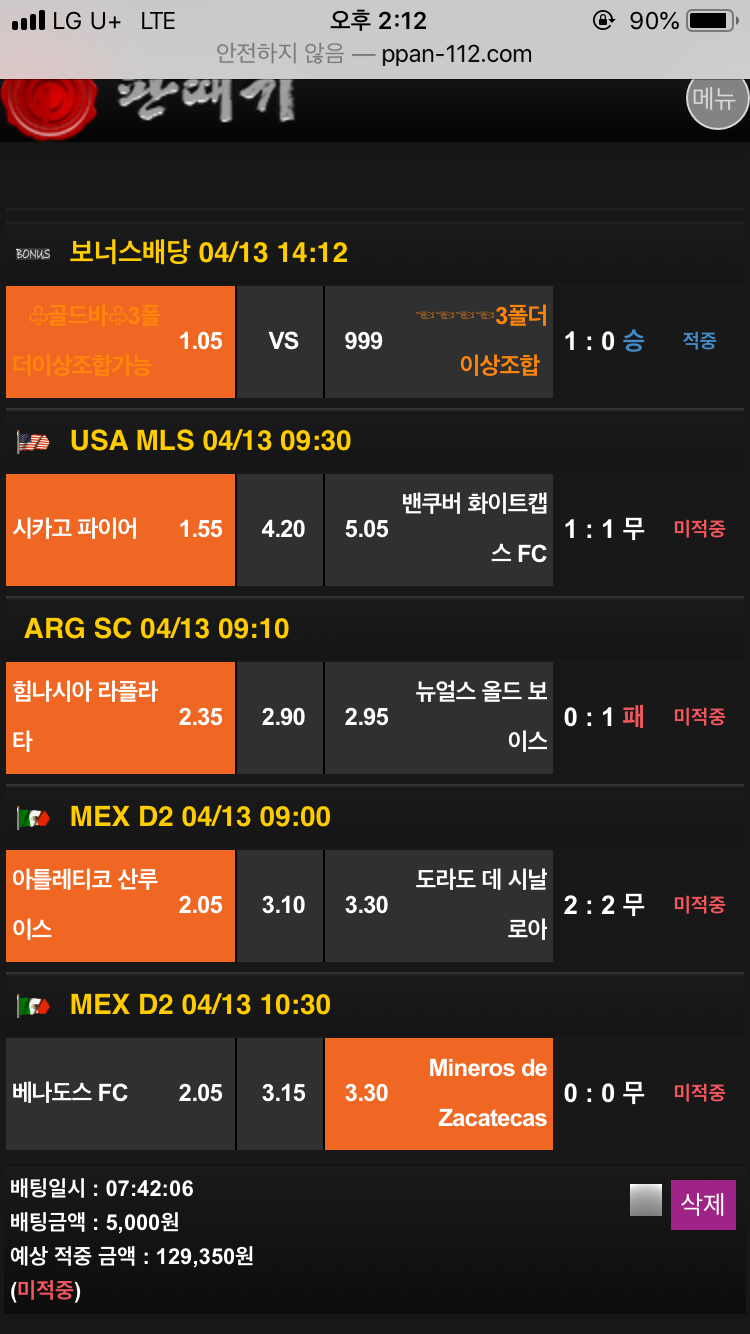Delete this bet slip with 삭제
750x1334 pixels.
pos(703,1203)
